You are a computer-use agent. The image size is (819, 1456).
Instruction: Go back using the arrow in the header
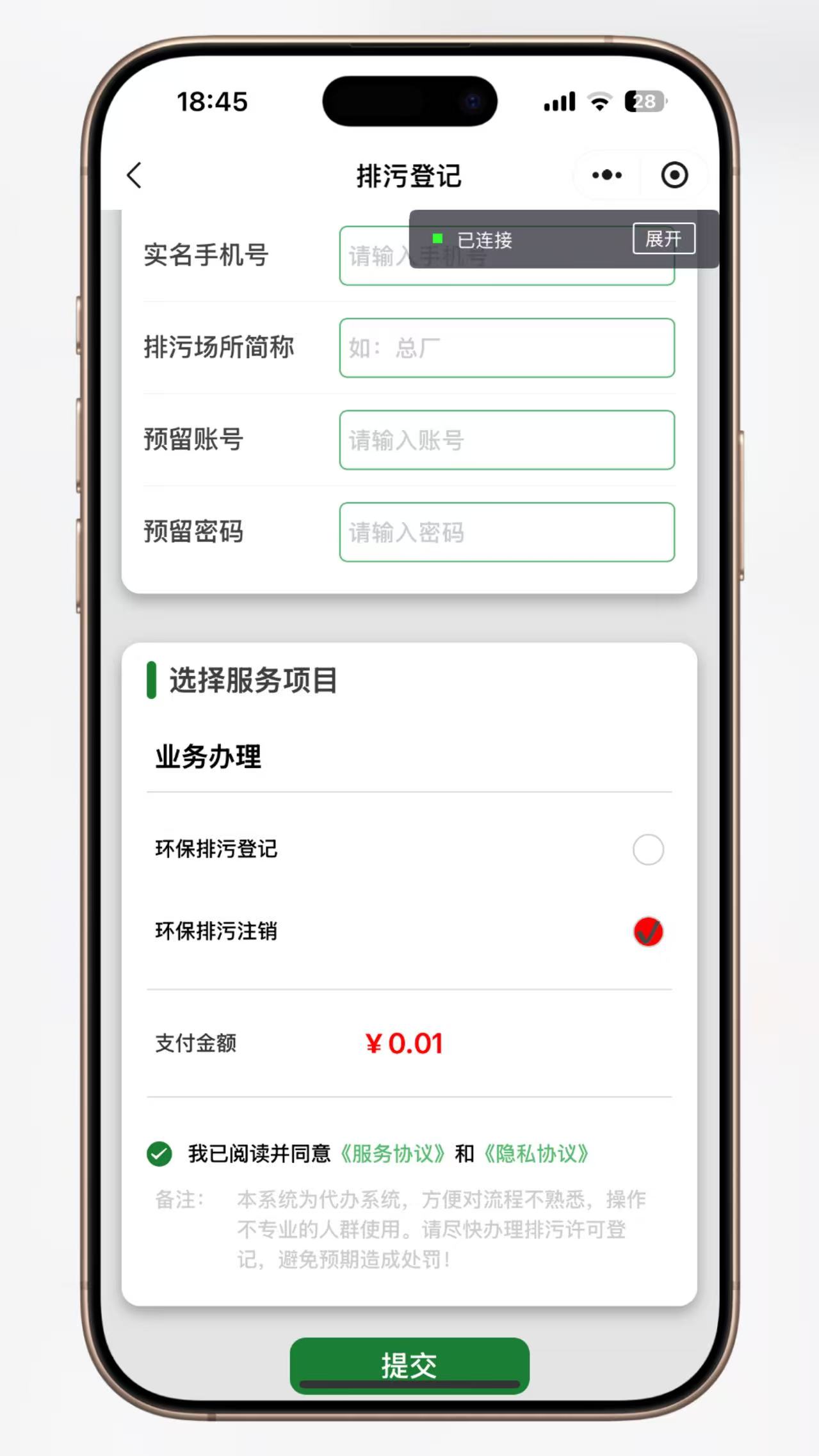(x=134, y=175)
